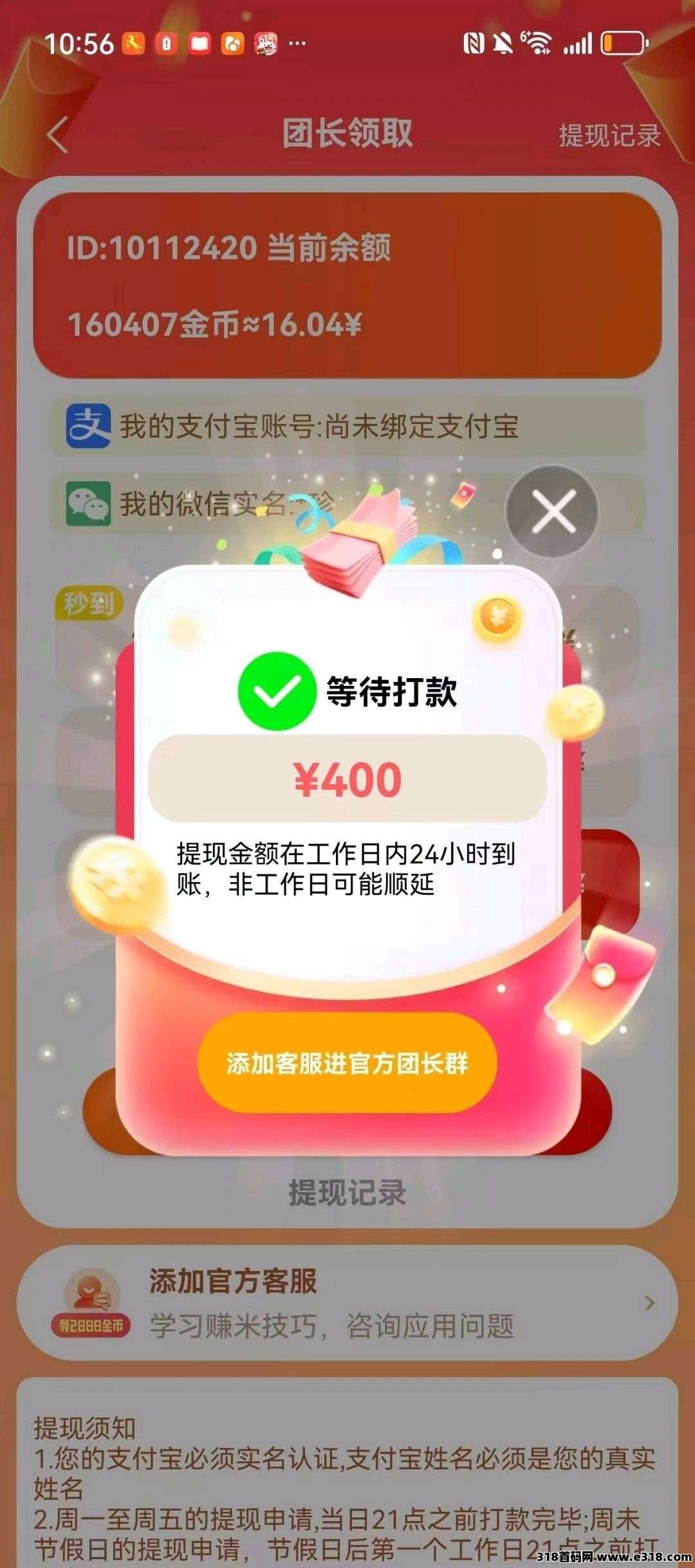The width and height of the screenshot is (695, 1568).
Task: Open 添加官方客服 row
Action: pyautogui.click(x=347, y=1304)
